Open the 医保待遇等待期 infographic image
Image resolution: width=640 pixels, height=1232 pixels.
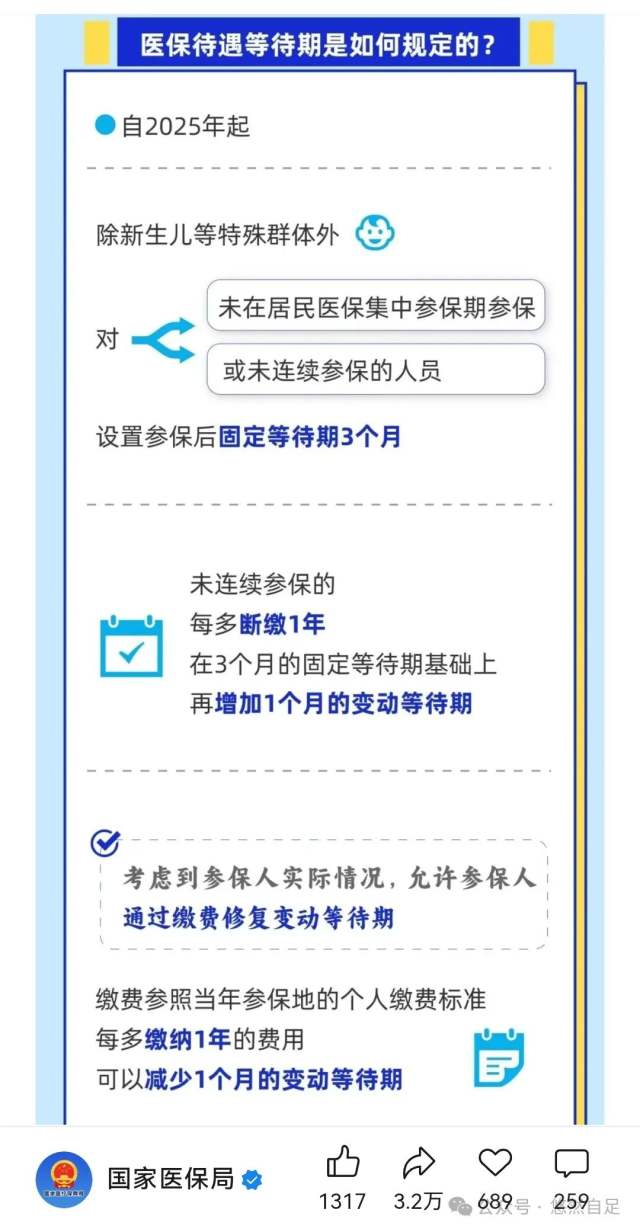coord(320,560)
